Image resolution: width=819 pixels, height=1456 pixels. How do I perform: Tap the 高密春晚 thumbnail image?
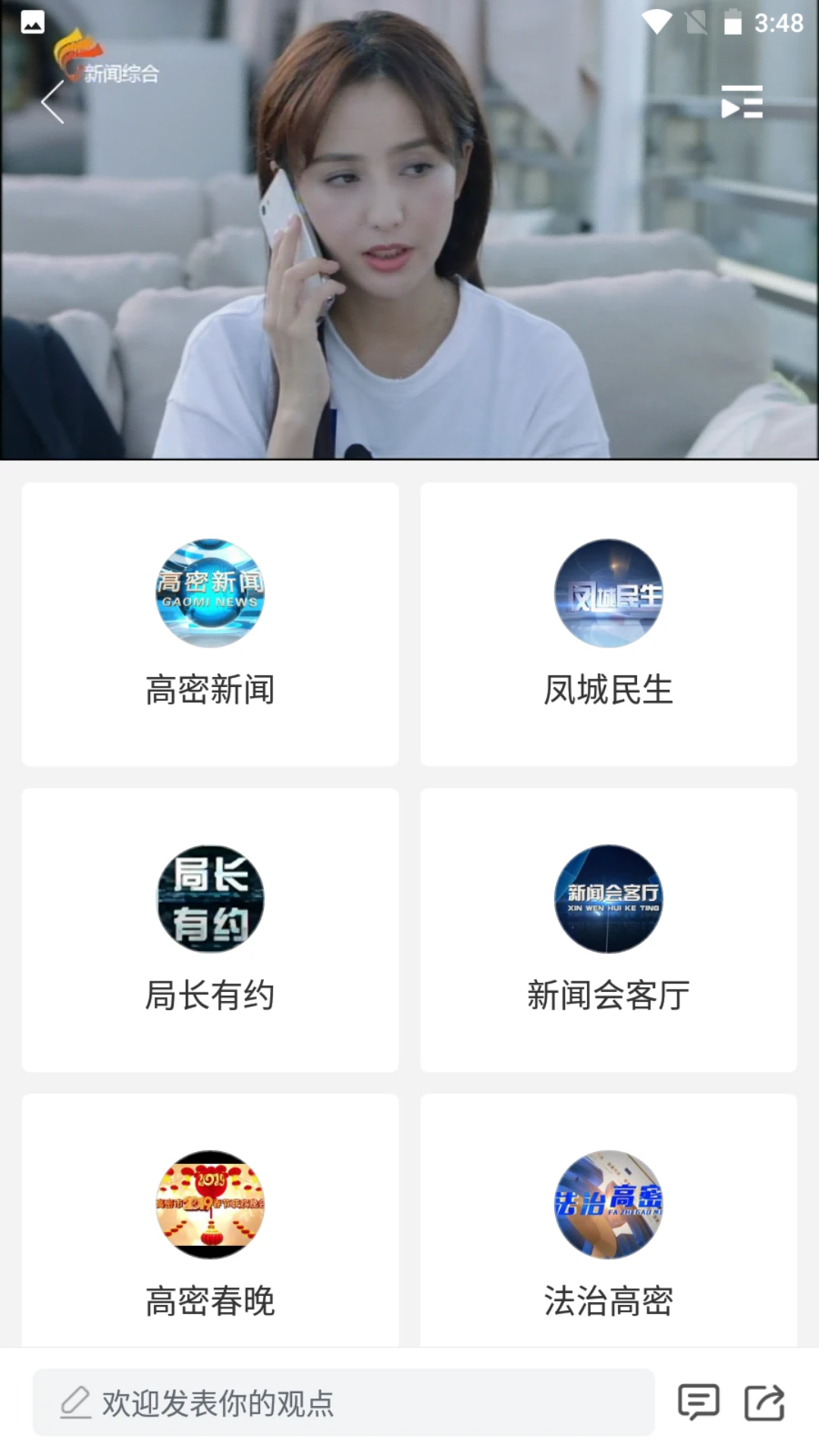click(x=210, y=1202)
